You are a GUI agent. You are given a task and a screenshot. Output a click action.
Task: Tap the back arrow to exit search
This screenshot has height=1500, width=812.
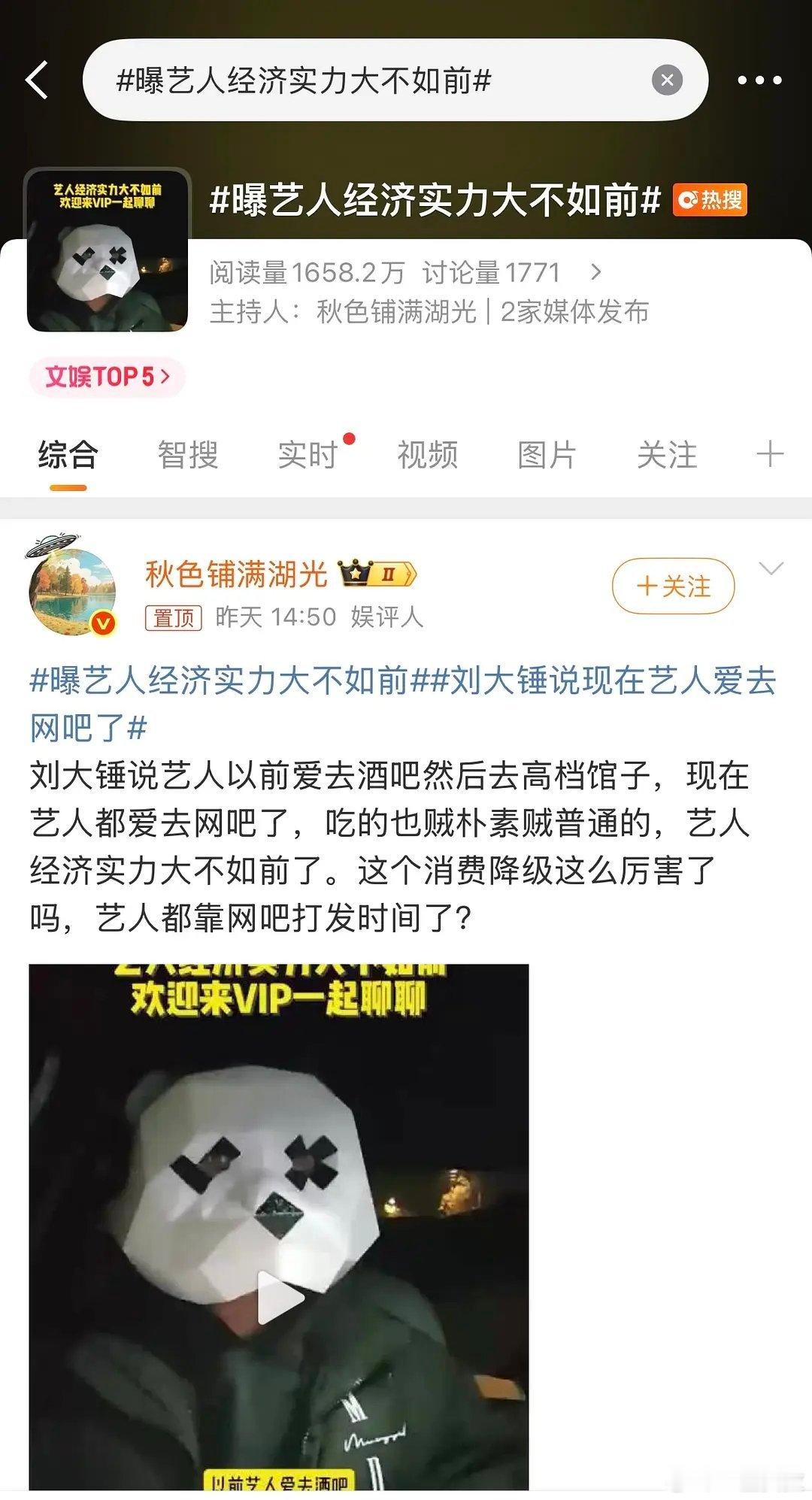click(35, 81)
